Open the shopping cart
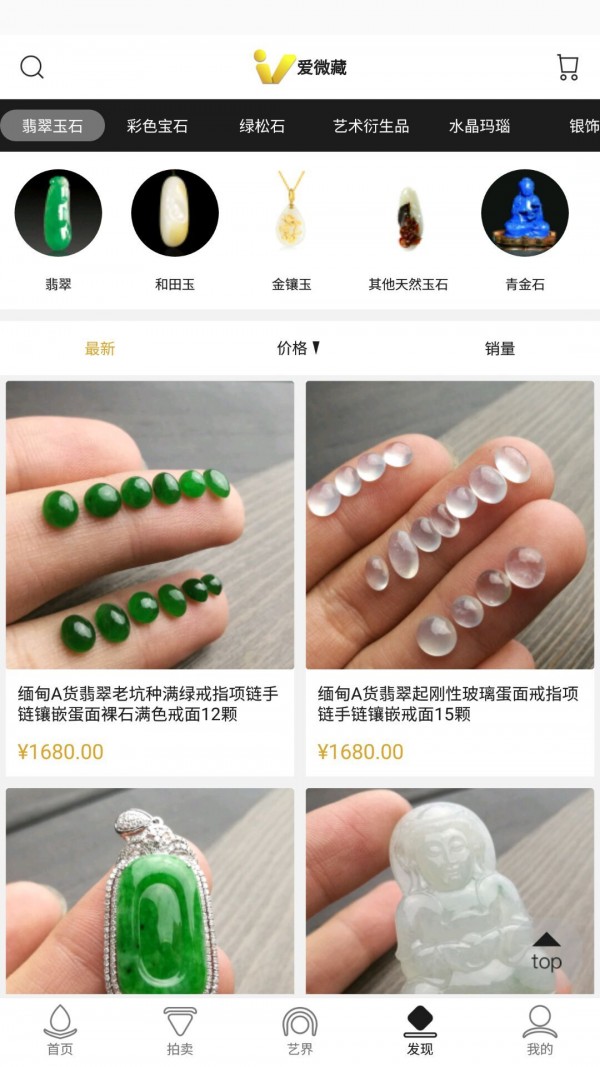Image resolution: width=600 pixels, height=1067 pixels. click(x=567, y=67)
